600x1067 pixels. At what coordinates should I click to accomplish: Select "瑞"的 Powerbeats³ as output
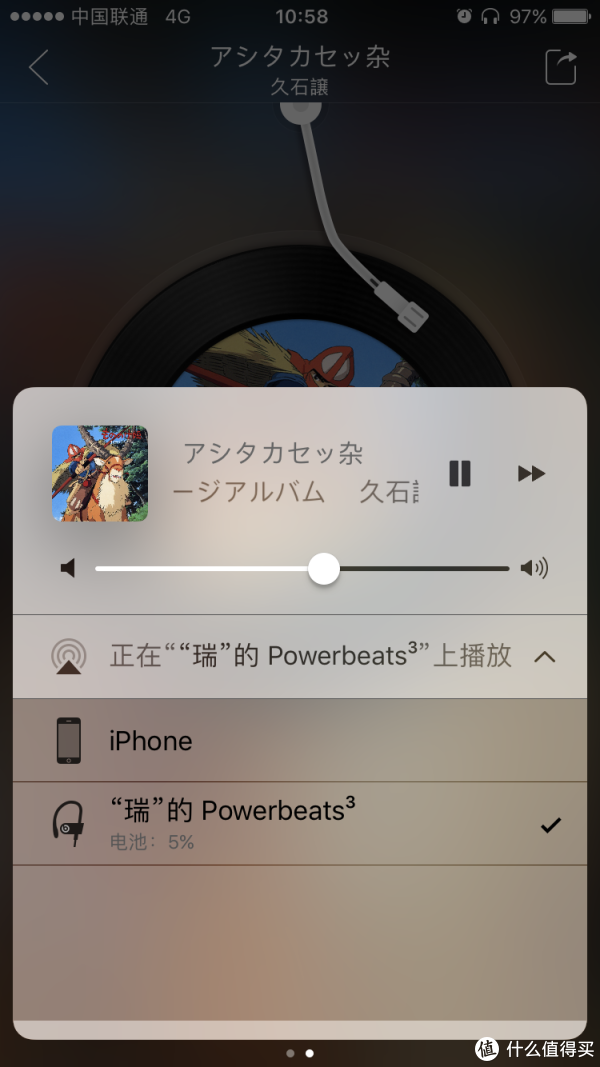coord(299,823)
